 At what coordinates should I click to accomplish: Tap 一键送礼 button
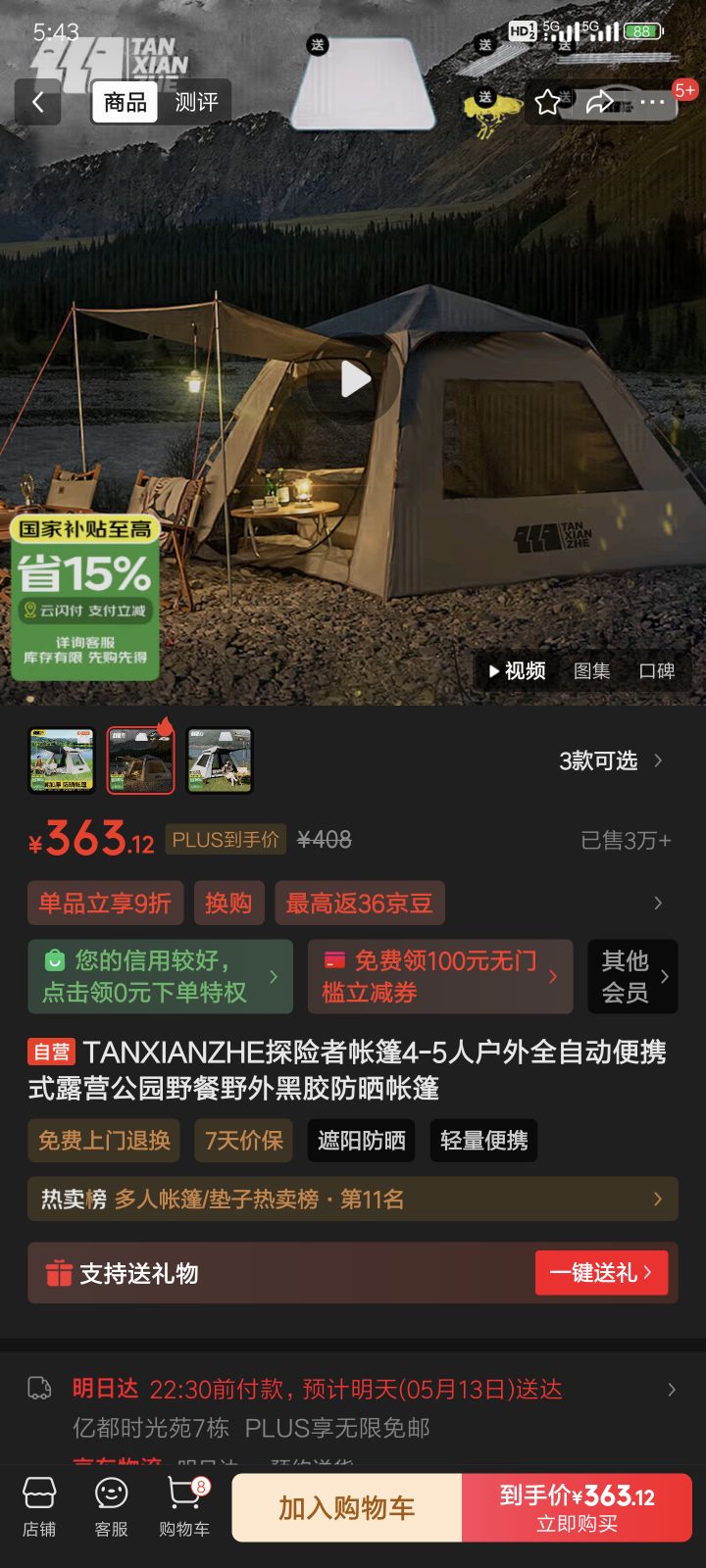click(601, 1273)
